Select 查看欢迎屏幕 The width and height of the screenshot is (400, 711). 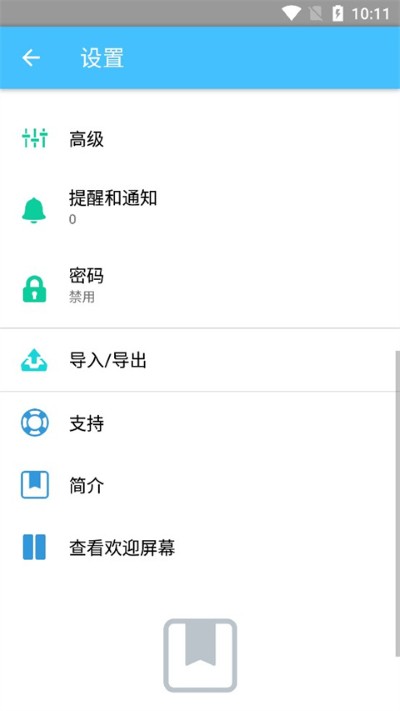[200, 547]
